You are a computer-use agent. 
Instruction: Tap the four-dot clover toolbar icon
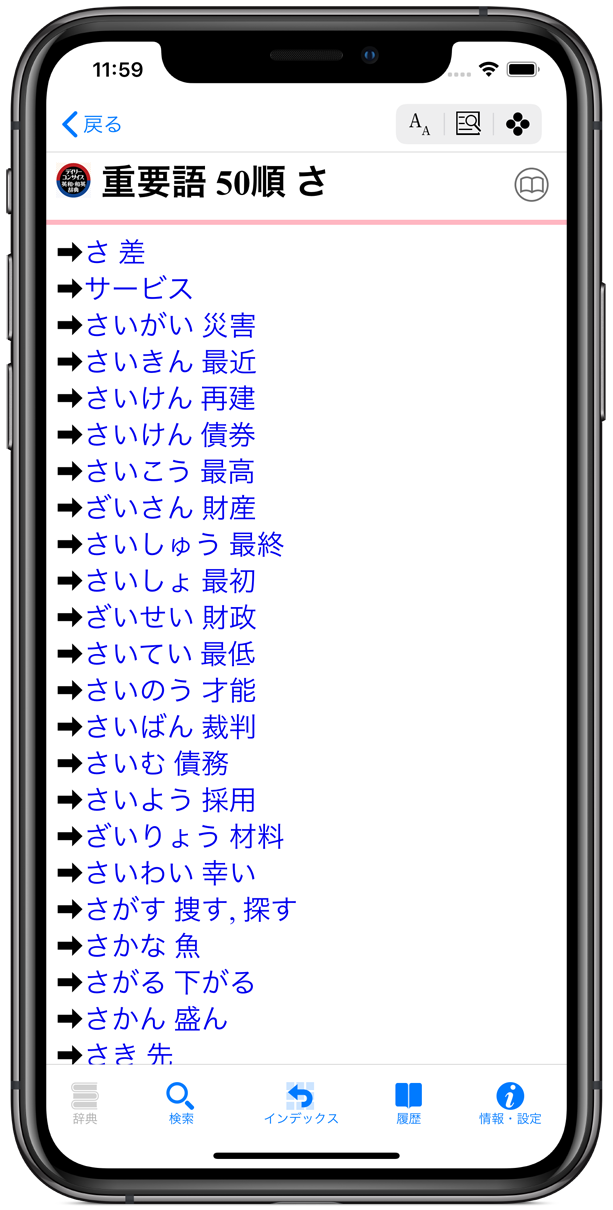tap(517, 124)
